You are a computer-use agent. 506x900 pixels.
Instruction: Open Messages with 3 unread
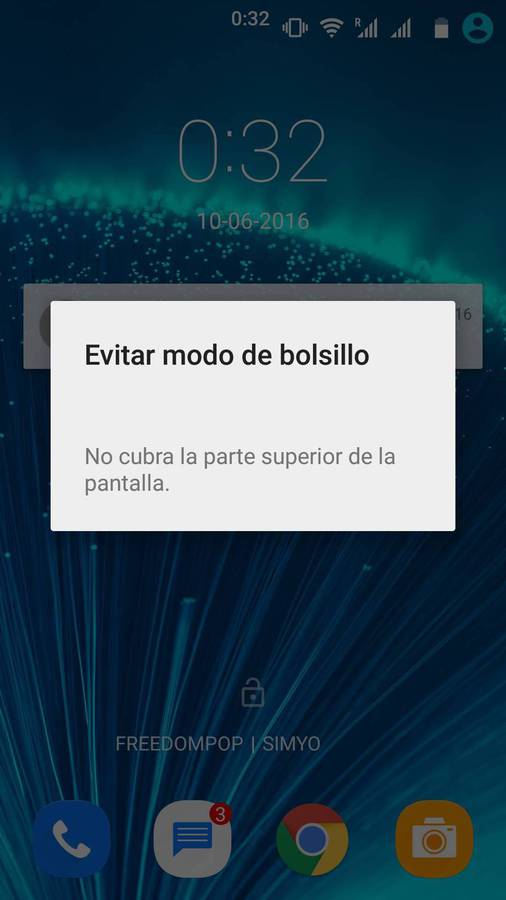coord(193,839)
